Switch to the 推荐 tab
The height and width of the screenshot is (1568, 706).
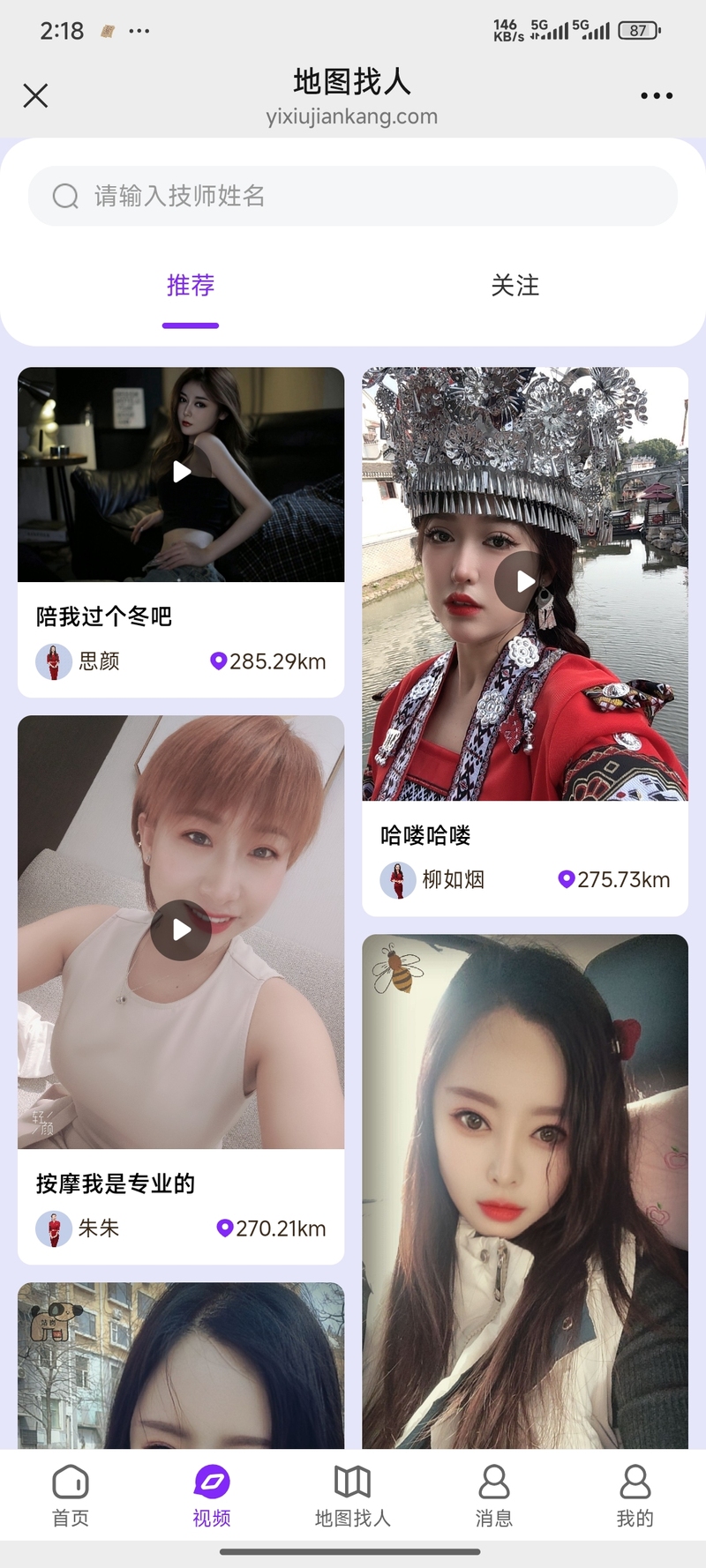point(191,286)
